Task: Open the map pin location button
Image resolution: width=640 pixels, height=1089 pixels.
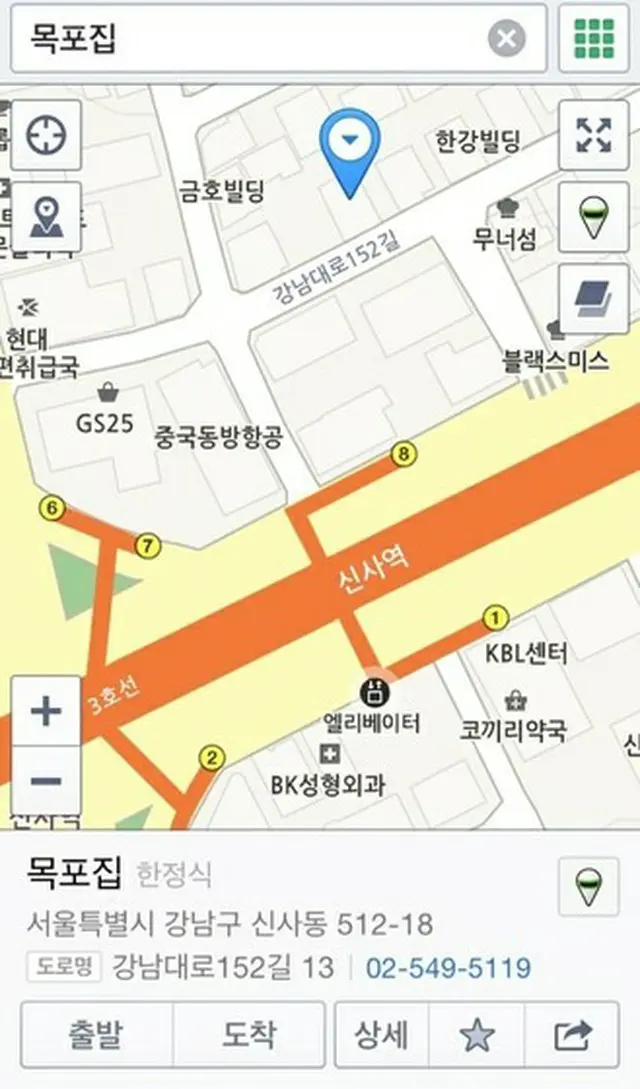Action: tap(46, 216)
